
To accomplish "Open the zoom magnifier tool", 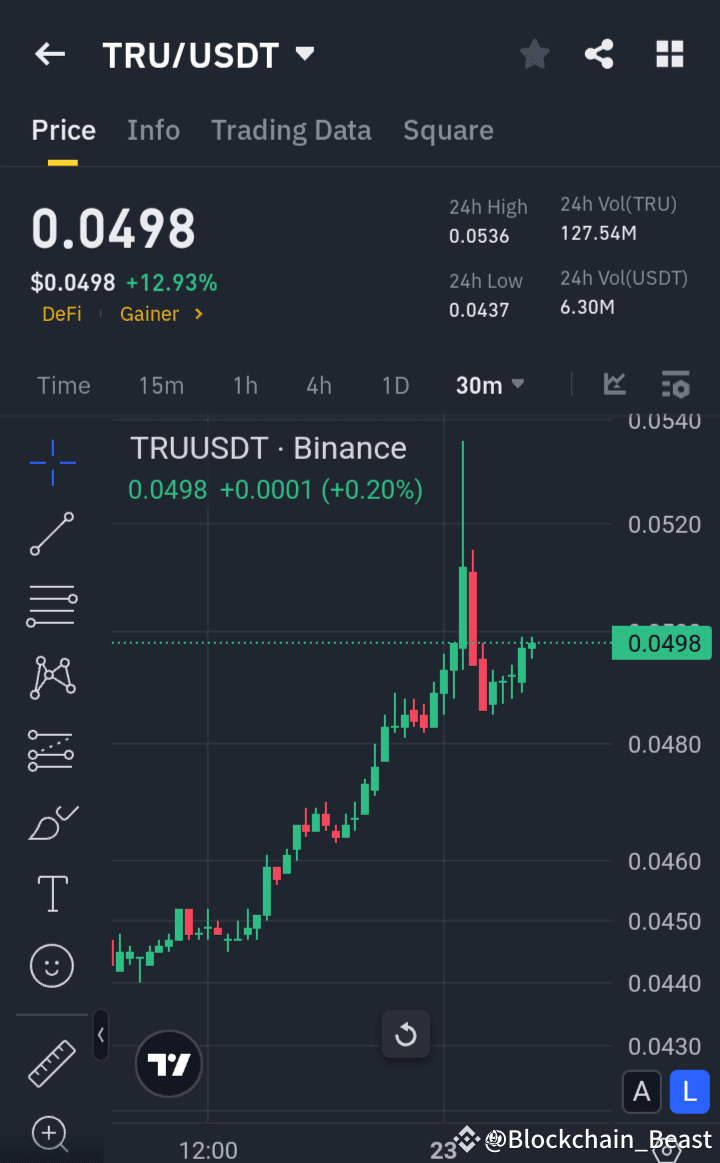I will 51,1131.
